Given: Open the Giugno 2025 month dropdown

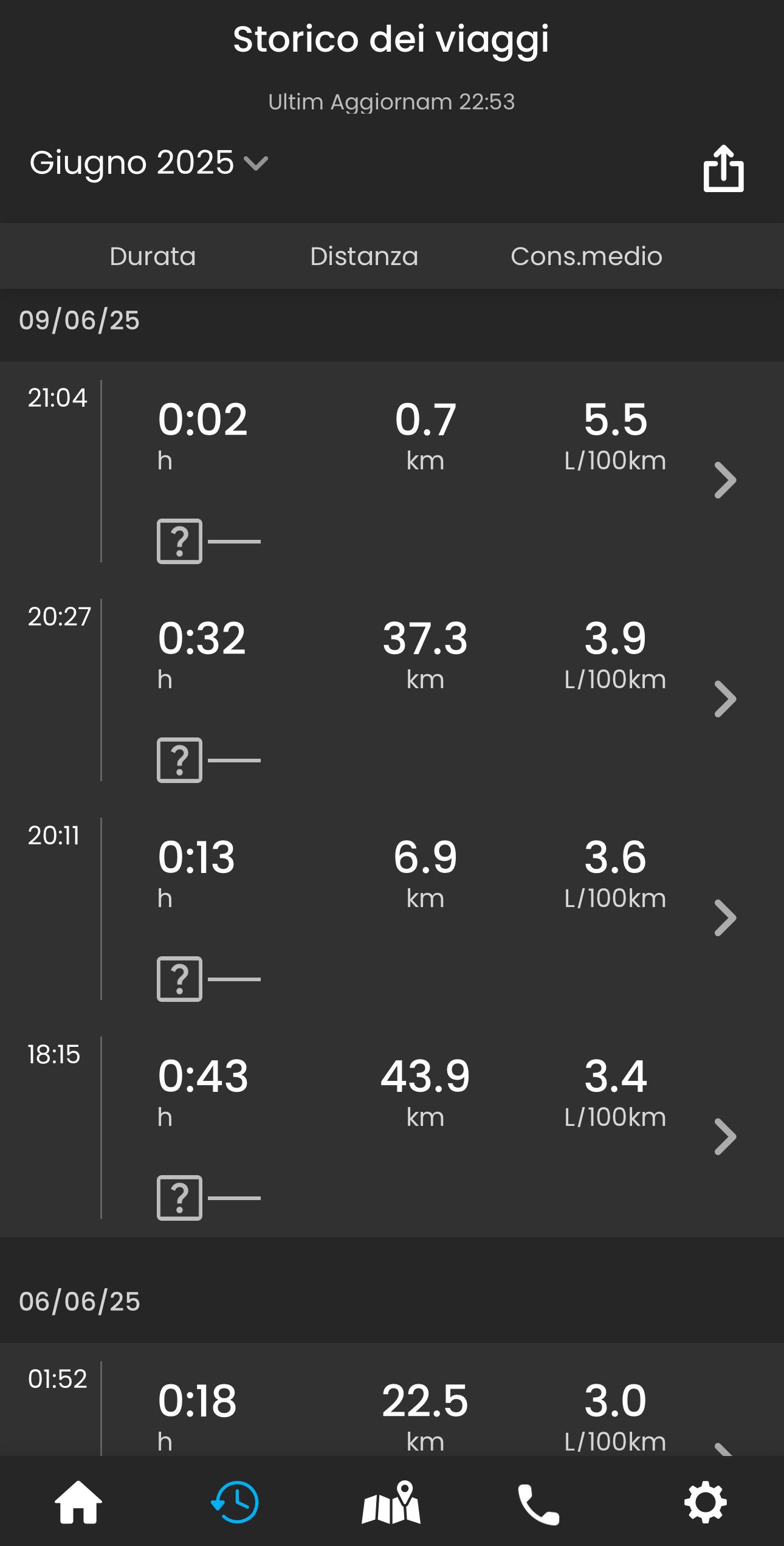Looking at the screenshot, I should pyautogui.click(x=149, y=163).
